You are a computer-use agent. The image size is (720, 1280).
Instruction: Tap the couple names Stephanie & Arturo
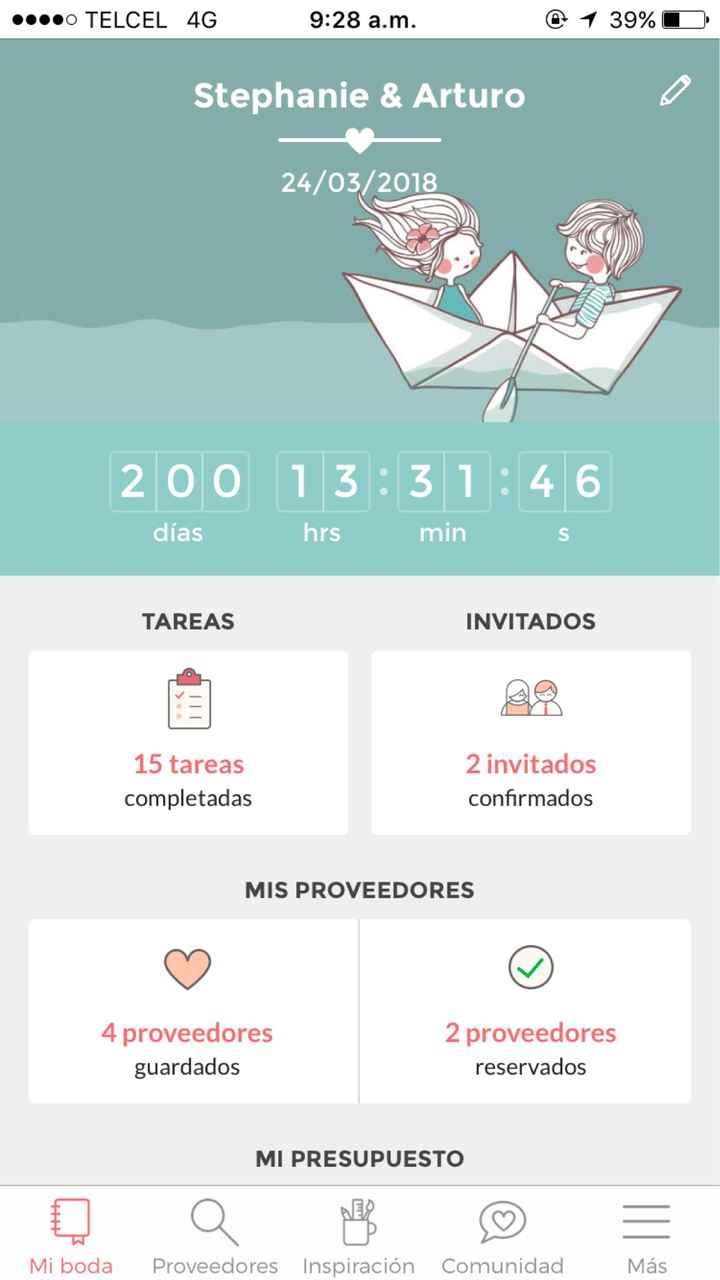[360, 95]
